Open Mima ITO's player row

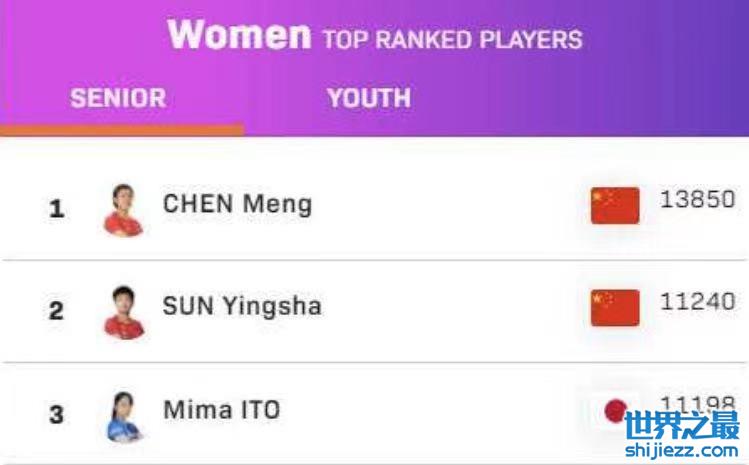[x=221, y=410]
